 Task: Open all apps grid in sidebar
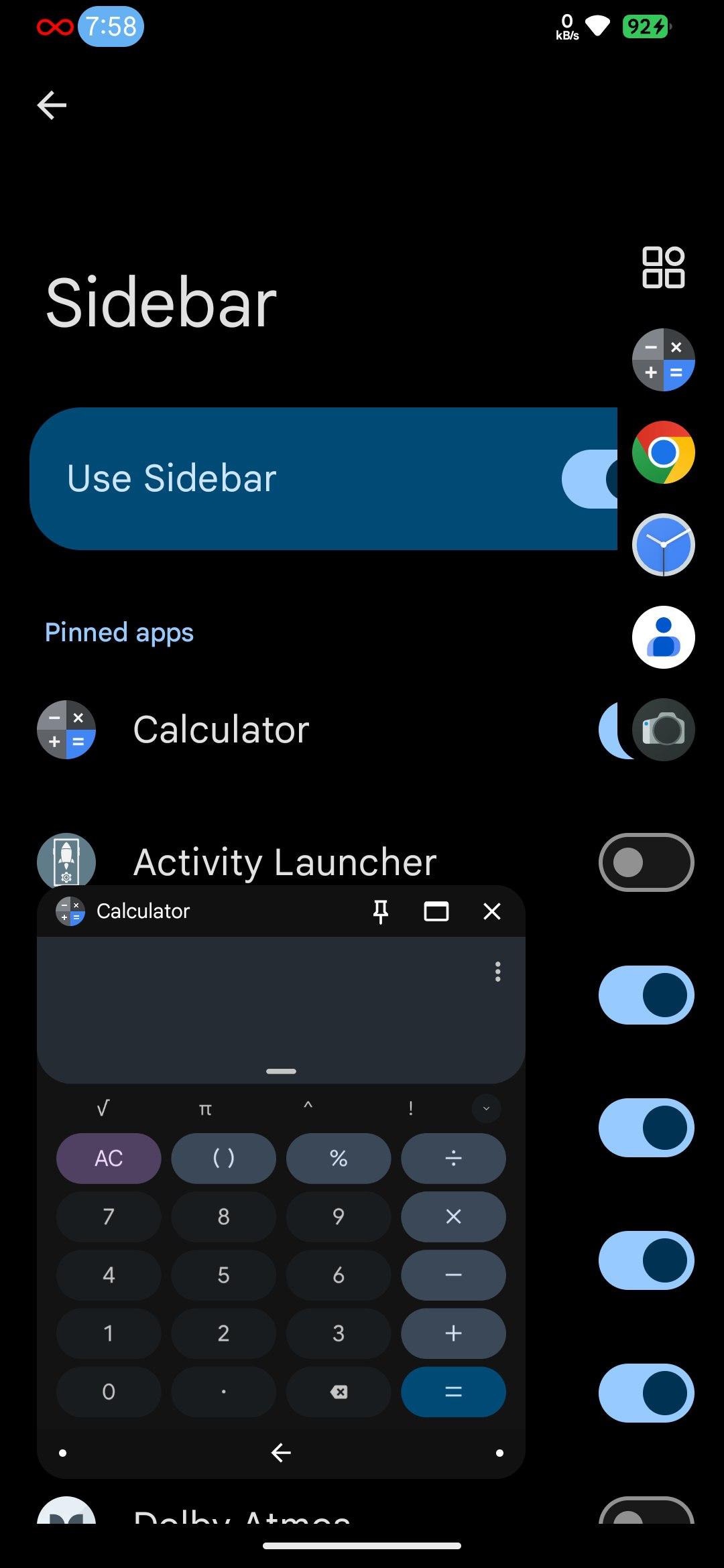click(x=663, y=267)
